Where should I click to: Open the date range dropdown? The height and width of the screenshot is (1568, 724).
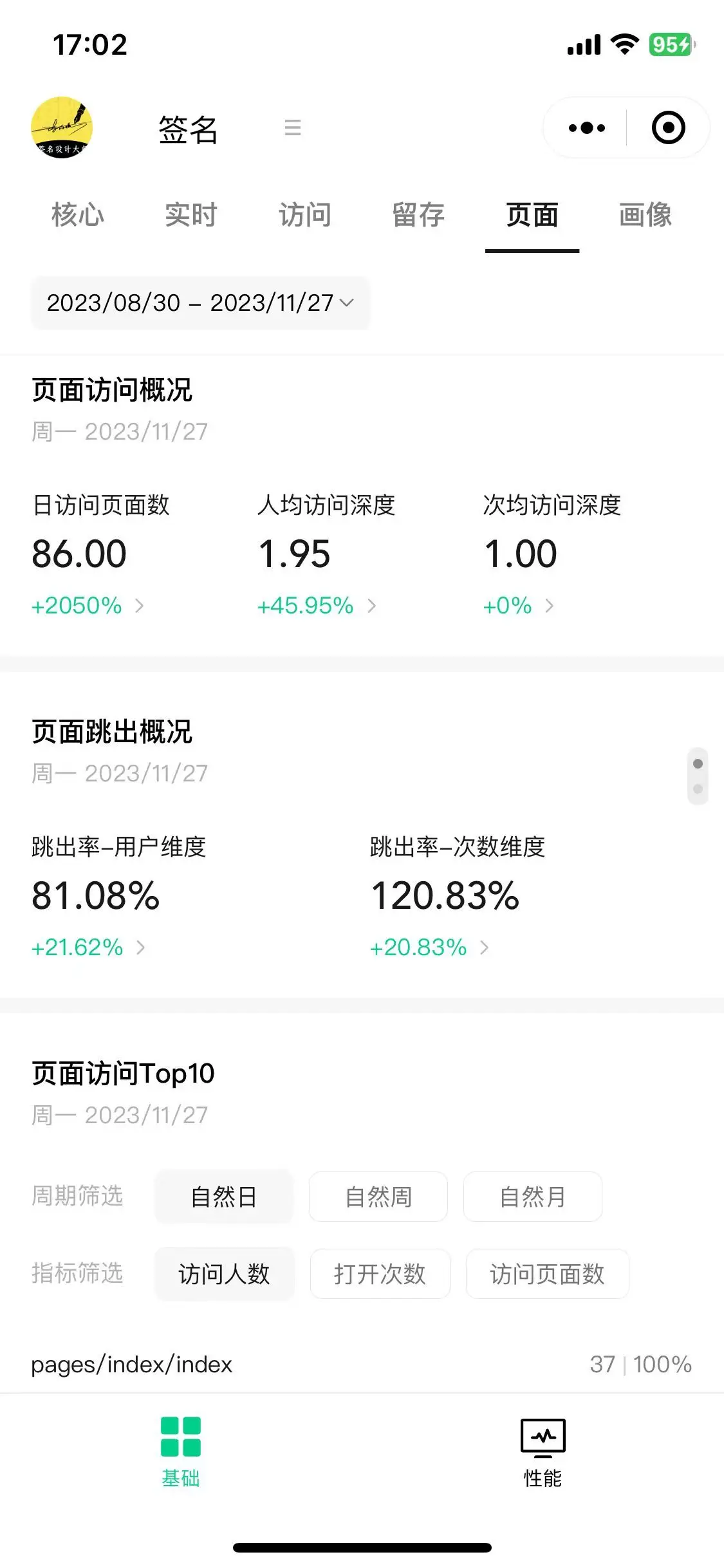click(200, 303)
